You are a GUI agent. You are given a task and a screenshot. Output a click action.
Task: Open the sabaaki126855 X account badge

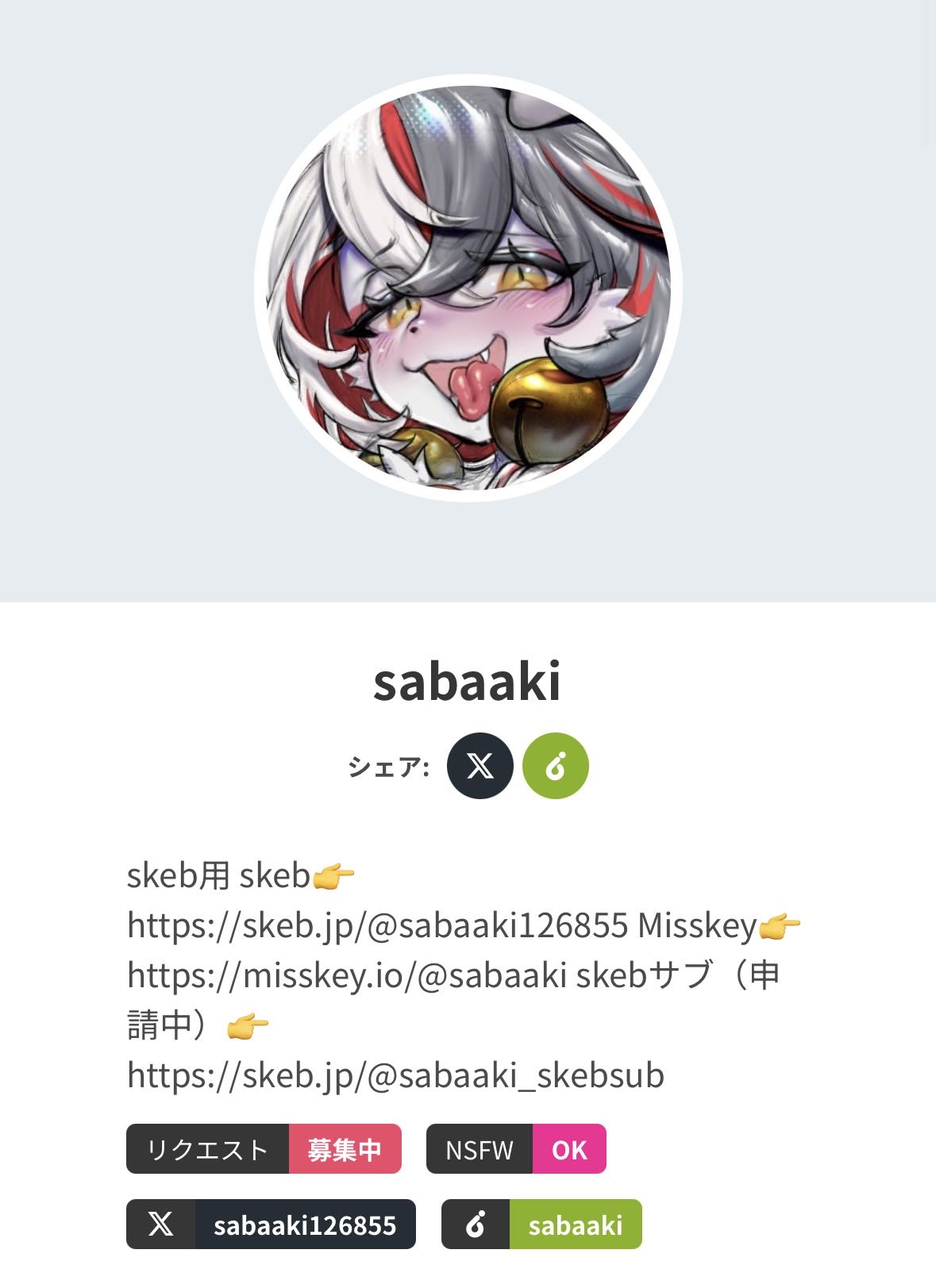pos(271,1225)
